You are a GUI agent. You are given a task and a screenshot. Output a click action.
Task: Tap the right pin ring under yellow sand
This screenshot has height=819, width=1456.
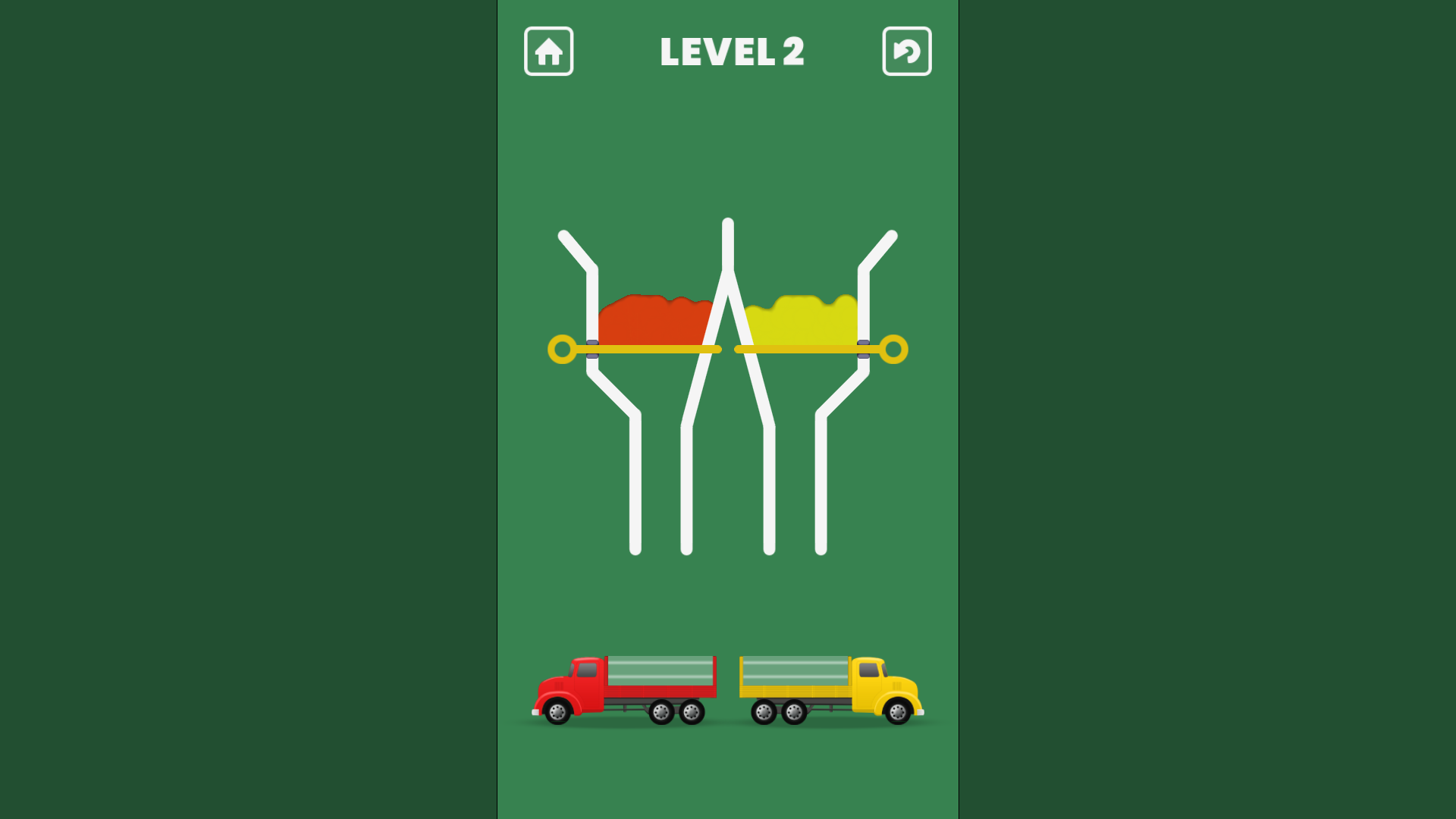pos(893,350)
